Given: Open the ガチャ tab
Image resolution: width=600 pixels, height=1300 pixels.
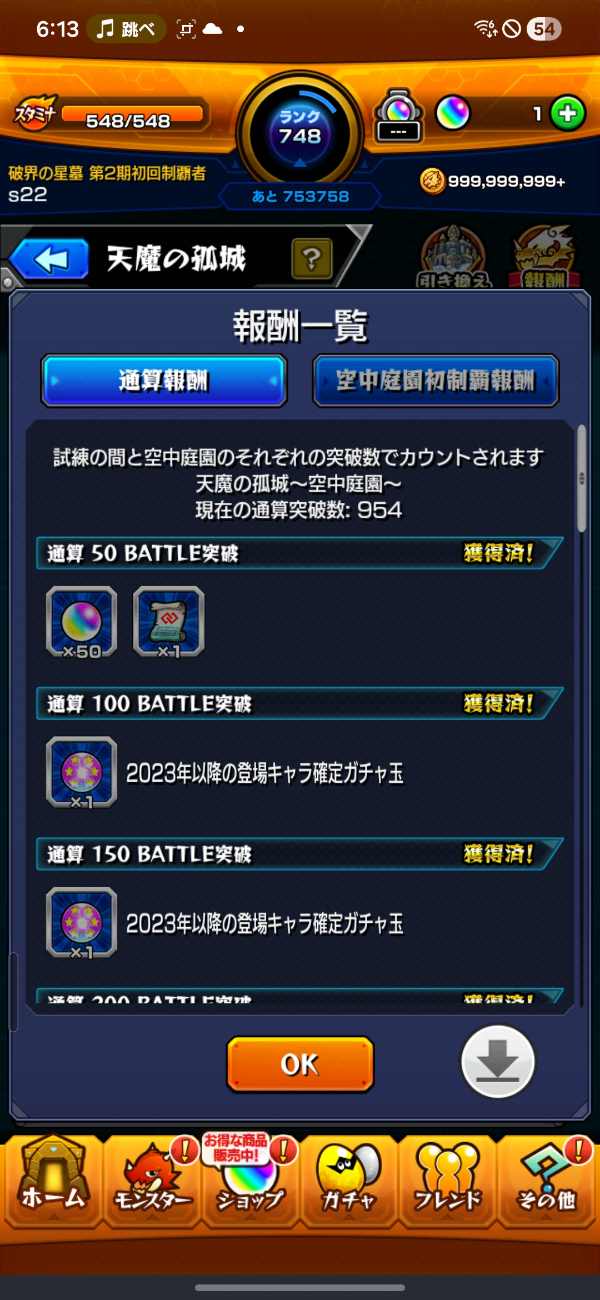Looking at the screenshot, I should coord(348,1178).
